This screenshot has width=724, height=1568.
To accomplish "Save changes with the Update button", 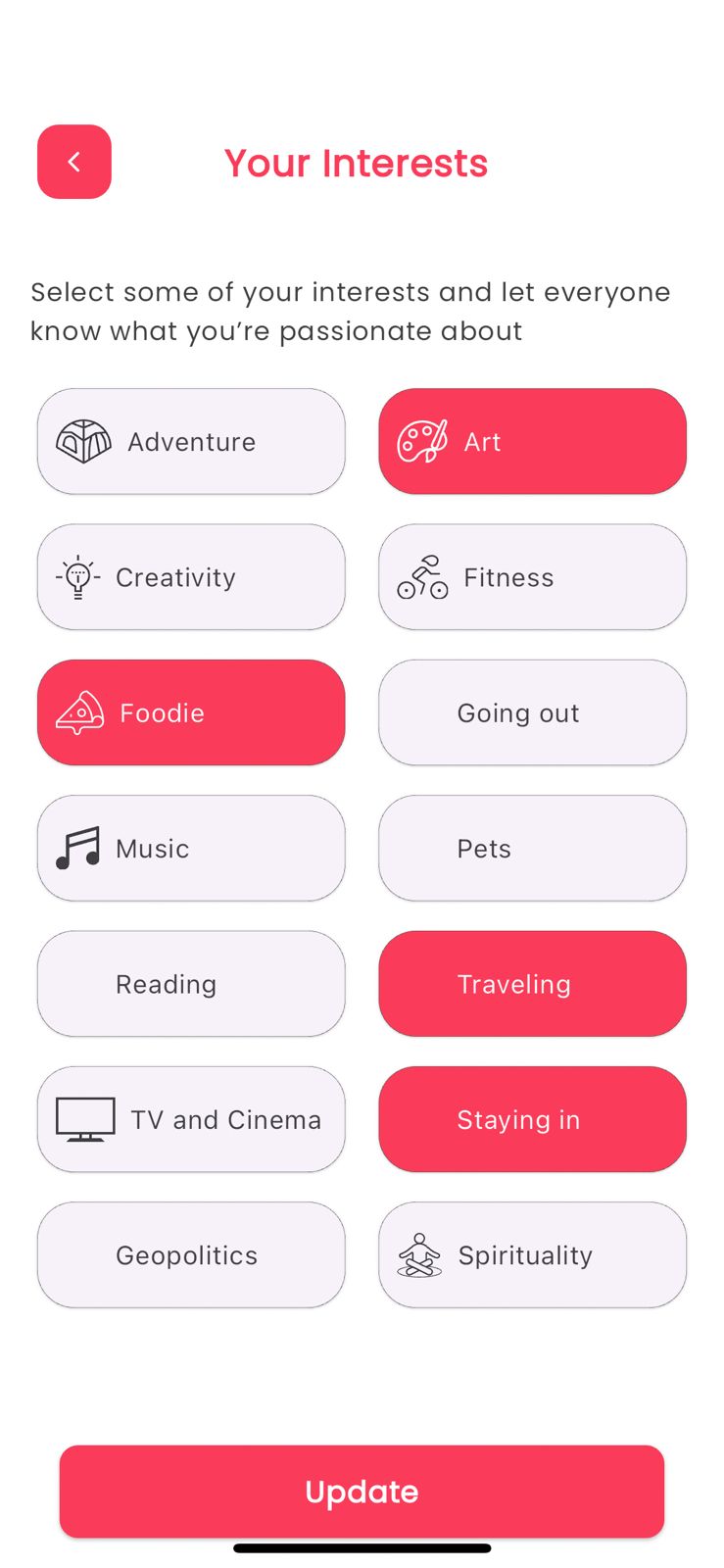I will coord(362,1492).
